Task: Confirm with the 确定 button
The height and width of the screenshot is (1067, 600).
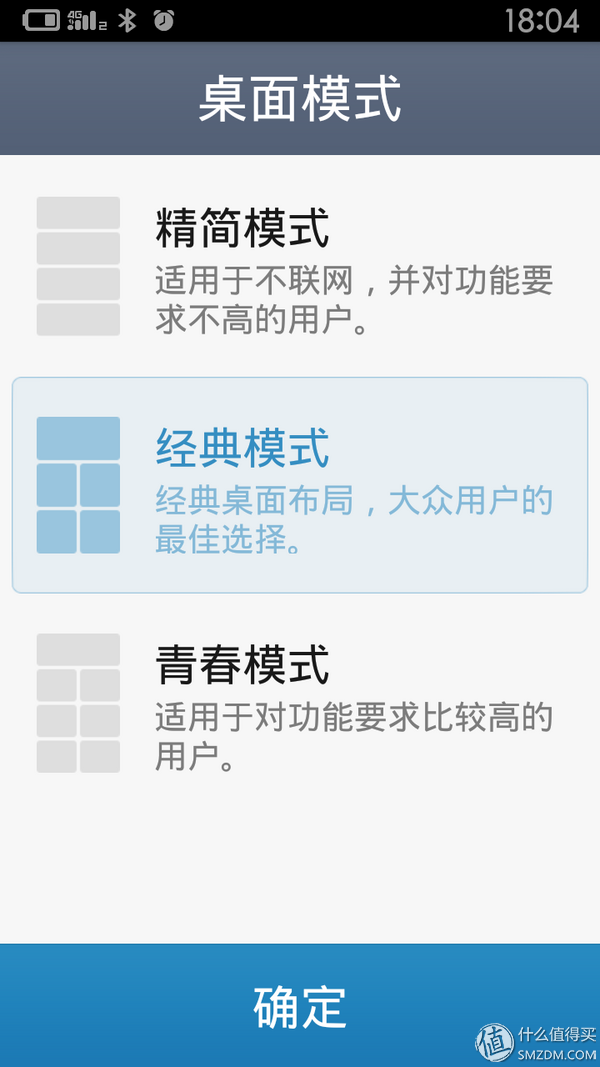Action: pyautogui.click(x=300, y=1007)
